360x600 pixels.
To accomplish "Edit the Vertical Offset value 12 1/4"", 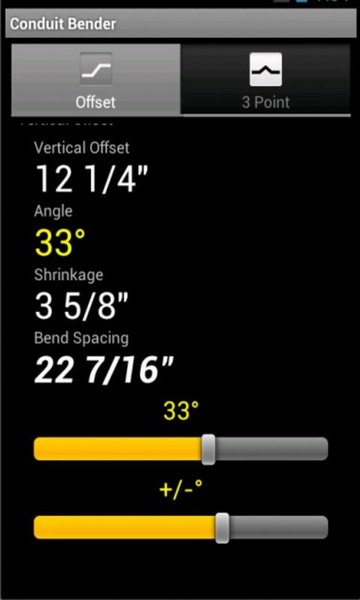I will pos(92,179).
